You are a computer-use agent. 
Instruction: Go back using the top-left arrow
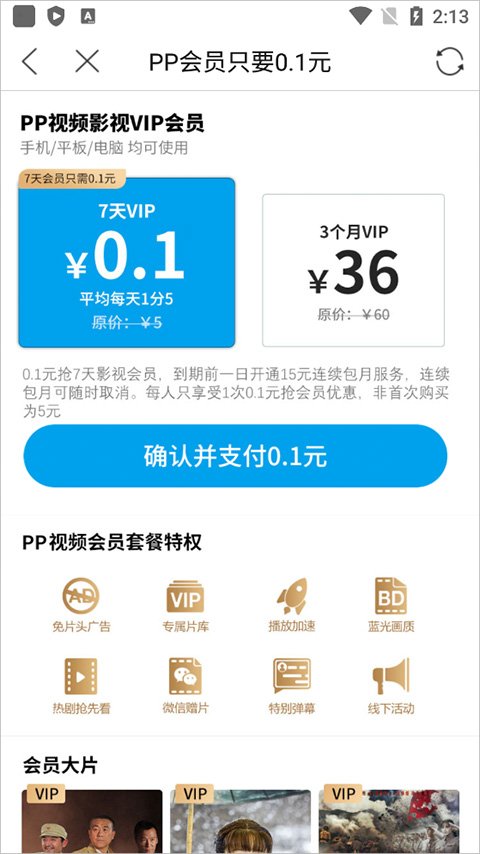(30, 61)
